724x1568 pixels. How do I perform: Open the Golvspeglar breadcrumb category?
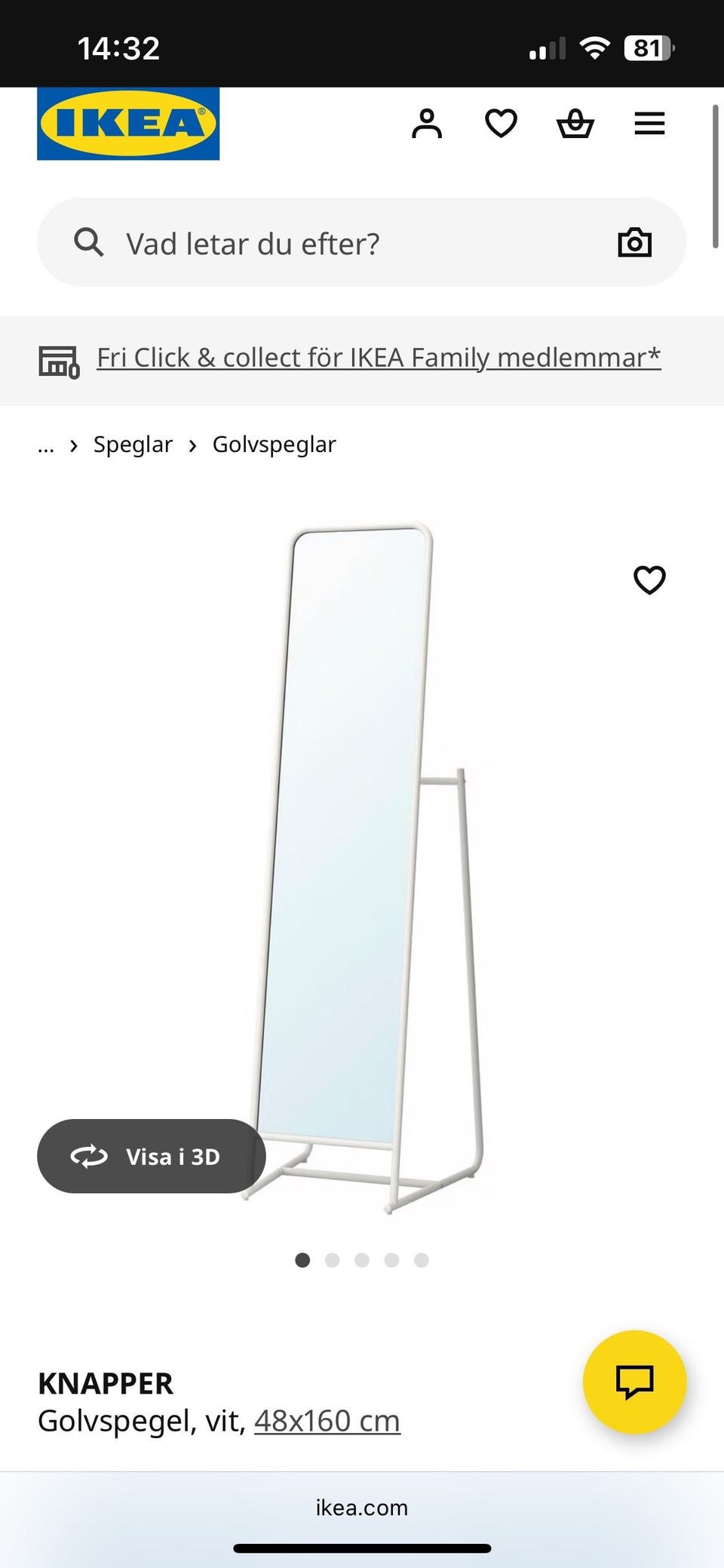click(x=274, y=444)
